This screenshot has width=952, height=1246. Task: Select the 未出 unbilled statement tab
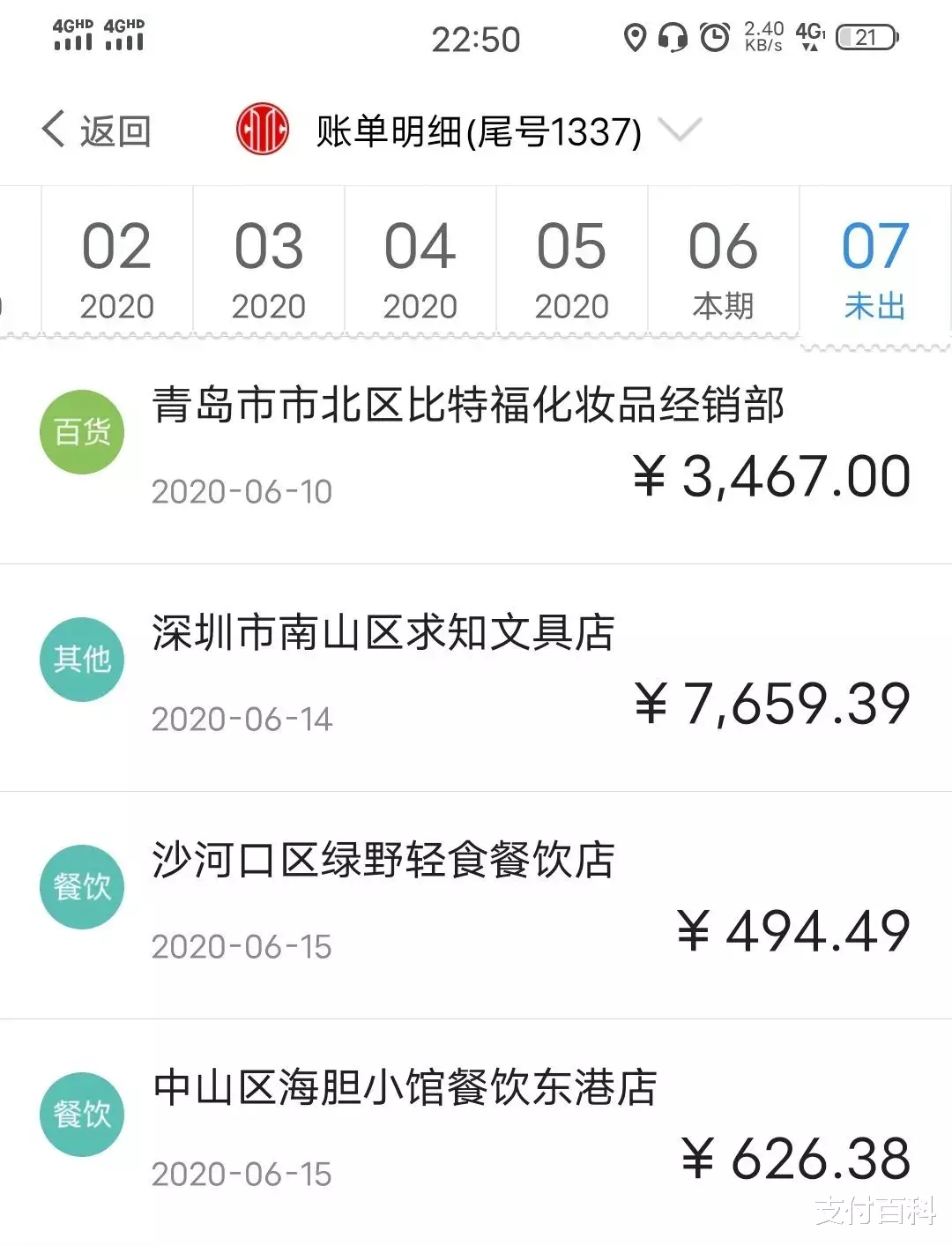pyautogui.click(x=874, y=265)
